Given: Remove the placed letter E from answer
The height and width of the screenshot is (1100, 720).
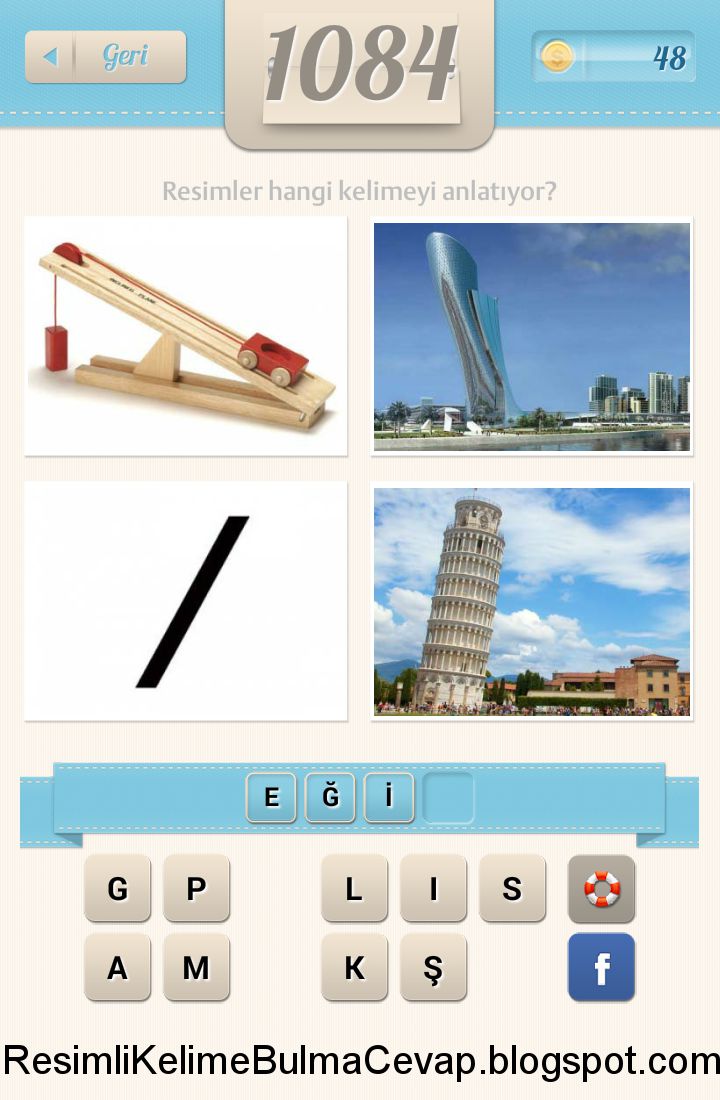Looking at the screenshot, I should click(272, 798).
